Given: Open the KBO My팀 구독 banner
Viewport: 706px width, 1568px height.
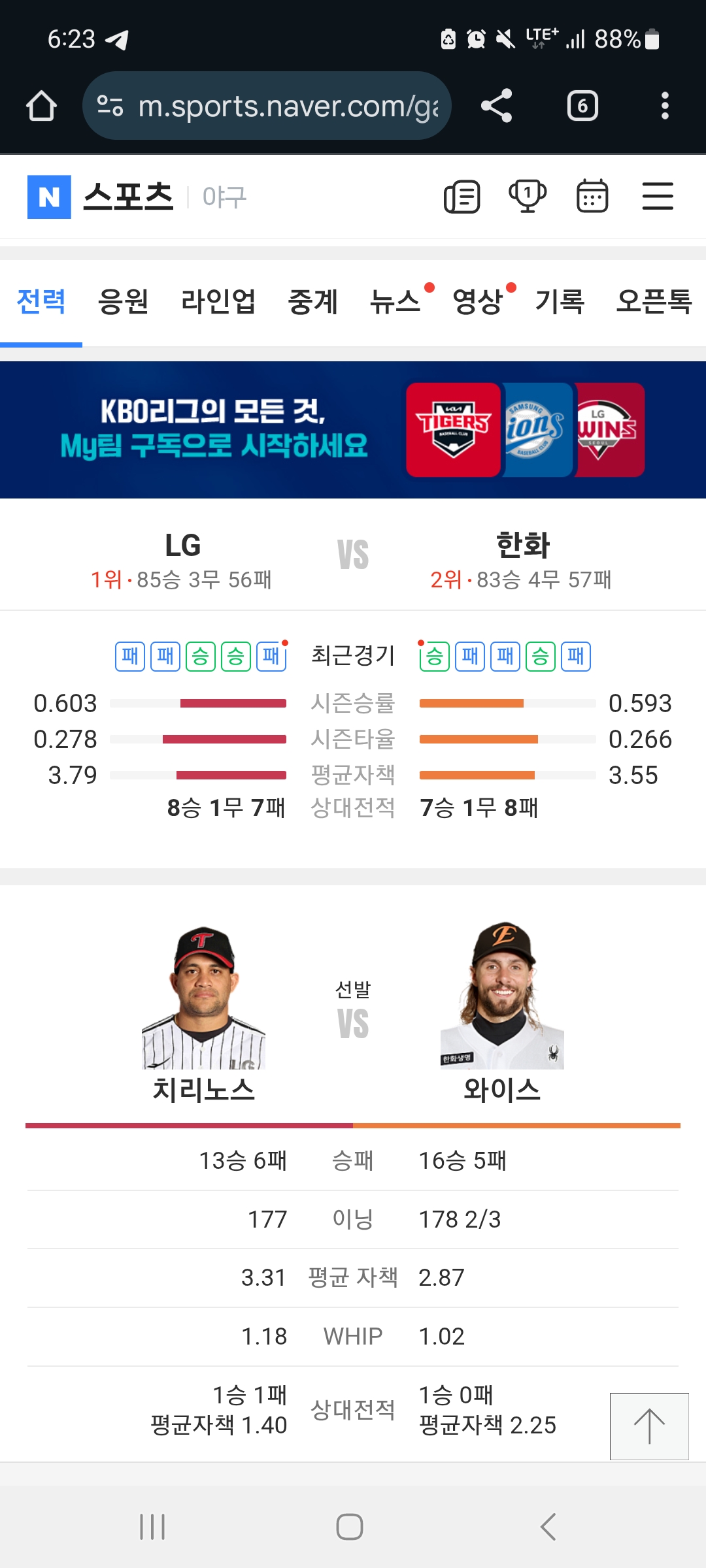Looking at the screenshot, I should click(x=353, y=430).
